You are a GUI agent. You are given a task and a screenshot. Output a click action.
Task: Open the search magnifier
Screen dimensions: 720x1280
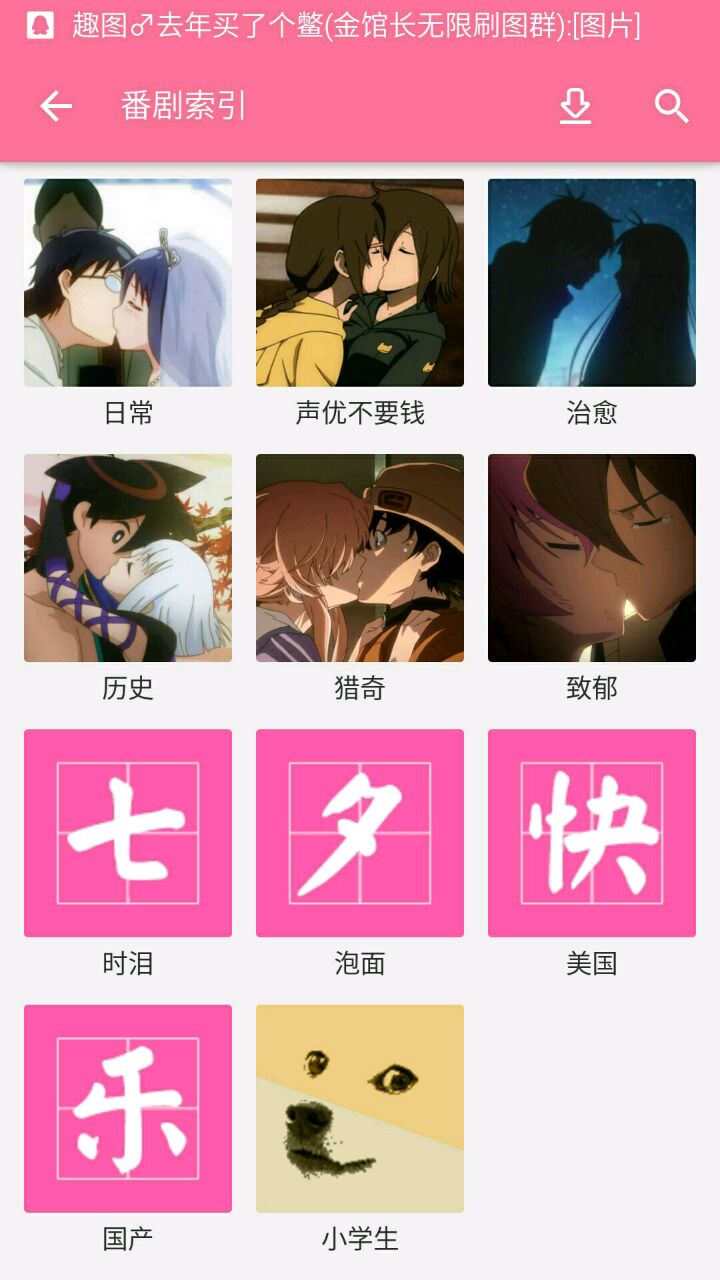coord(671,106)
